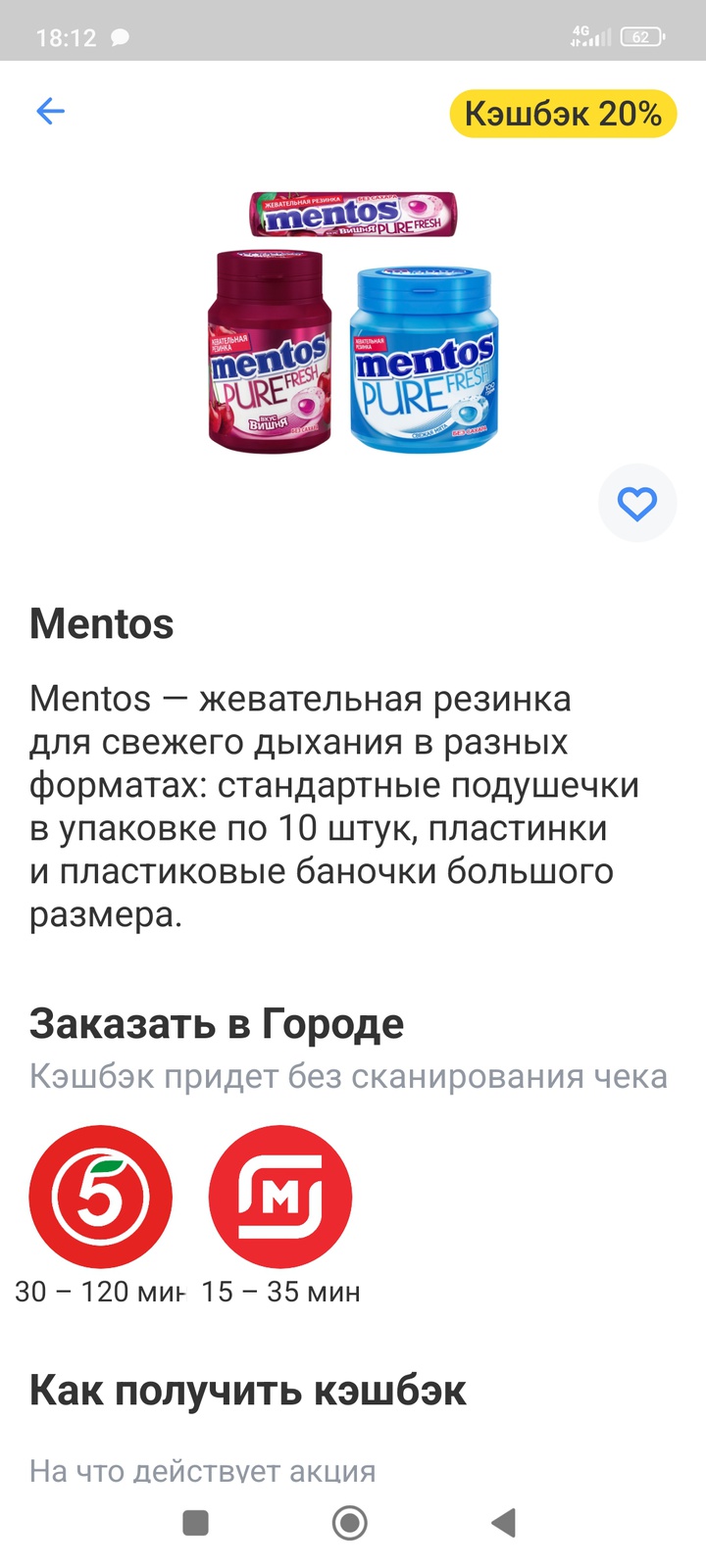The image size is (706, 1568).
Task: Order from the Pyaterochka store
Action: (x=101, y=1197)
